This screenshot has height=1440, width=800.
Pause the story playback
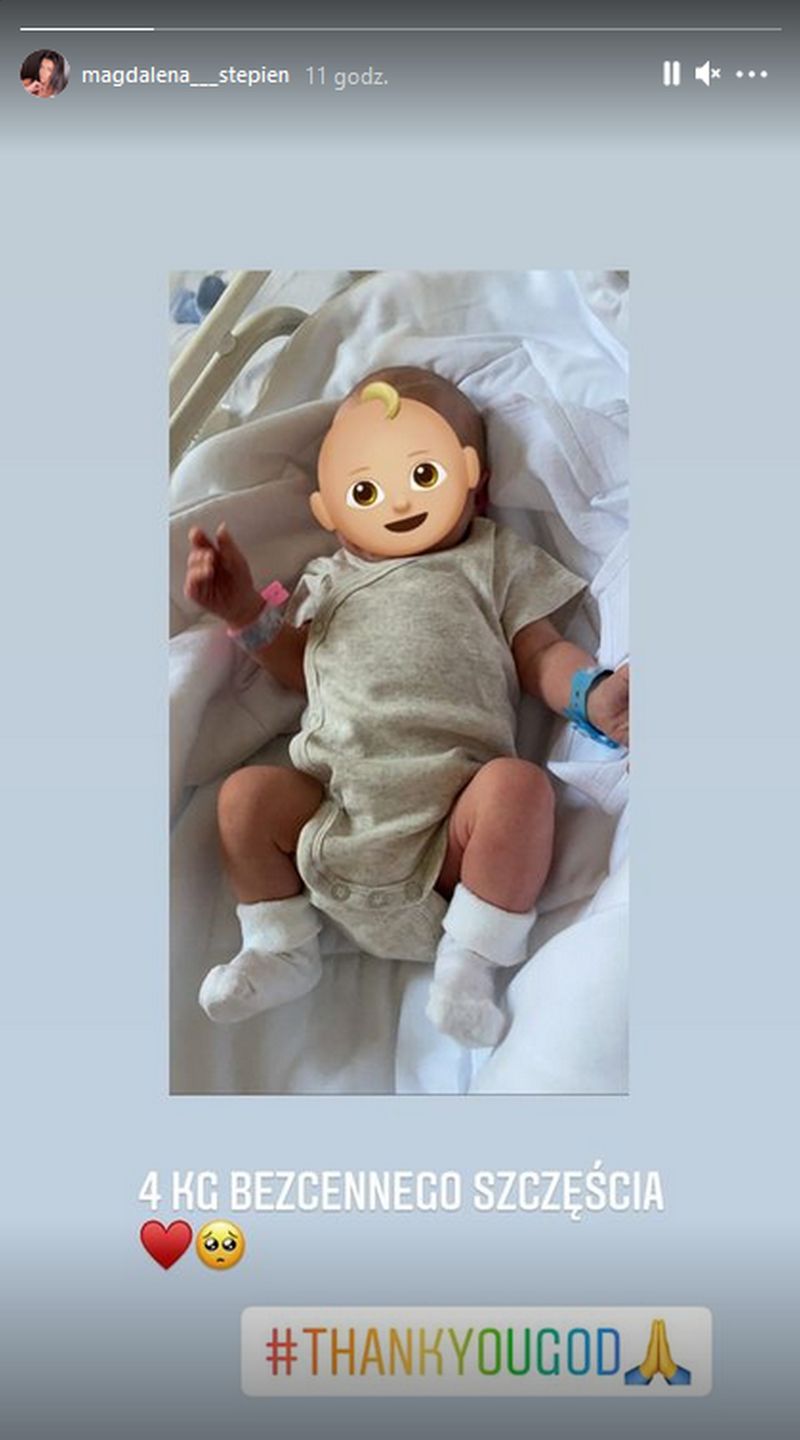671,74
